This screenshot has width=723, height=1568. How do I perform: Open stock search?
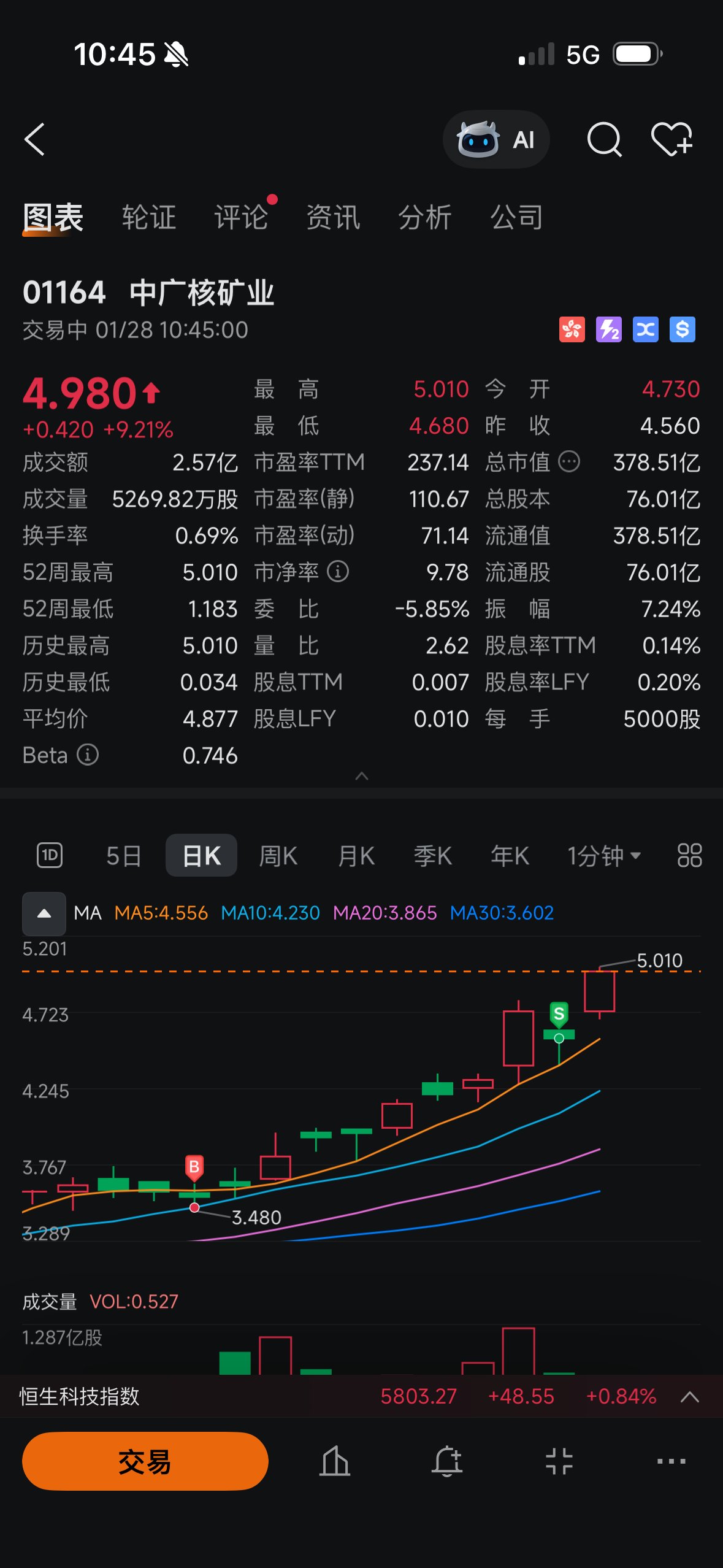[x=604, y=139]
